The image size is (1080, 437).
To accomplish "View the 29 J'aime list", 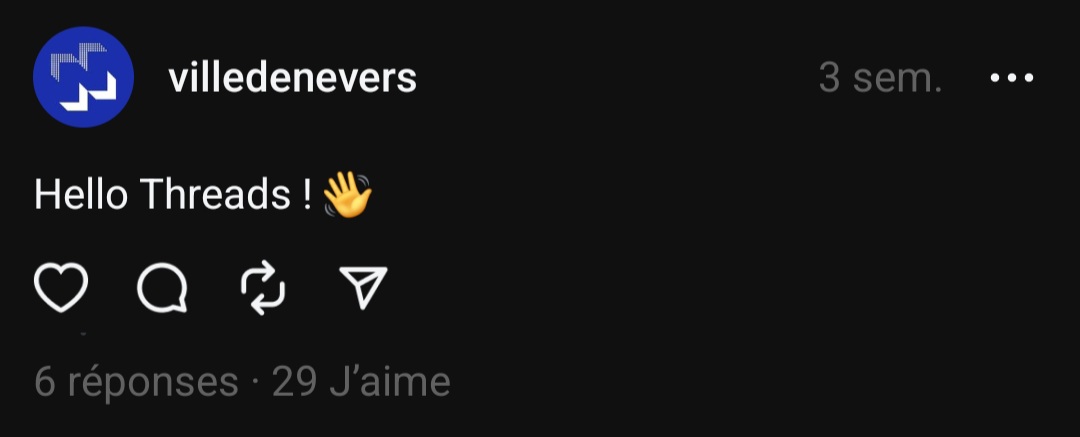I will point(361,382).
